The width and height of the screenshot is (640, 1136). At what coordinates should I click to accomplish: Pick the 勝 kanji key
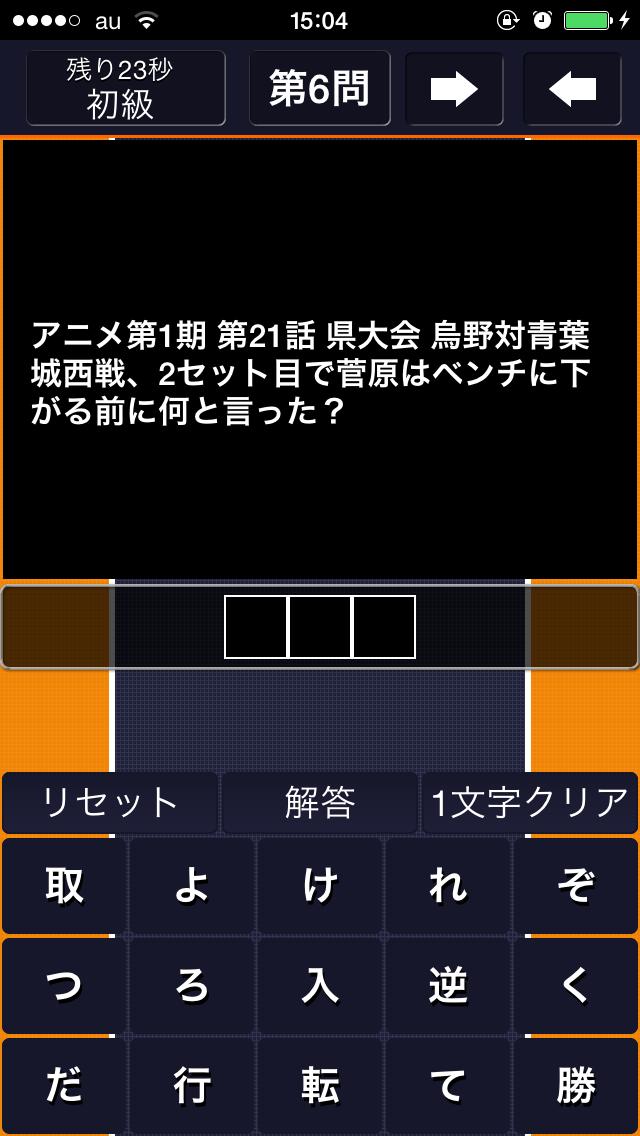click(x=576, y=1086)
